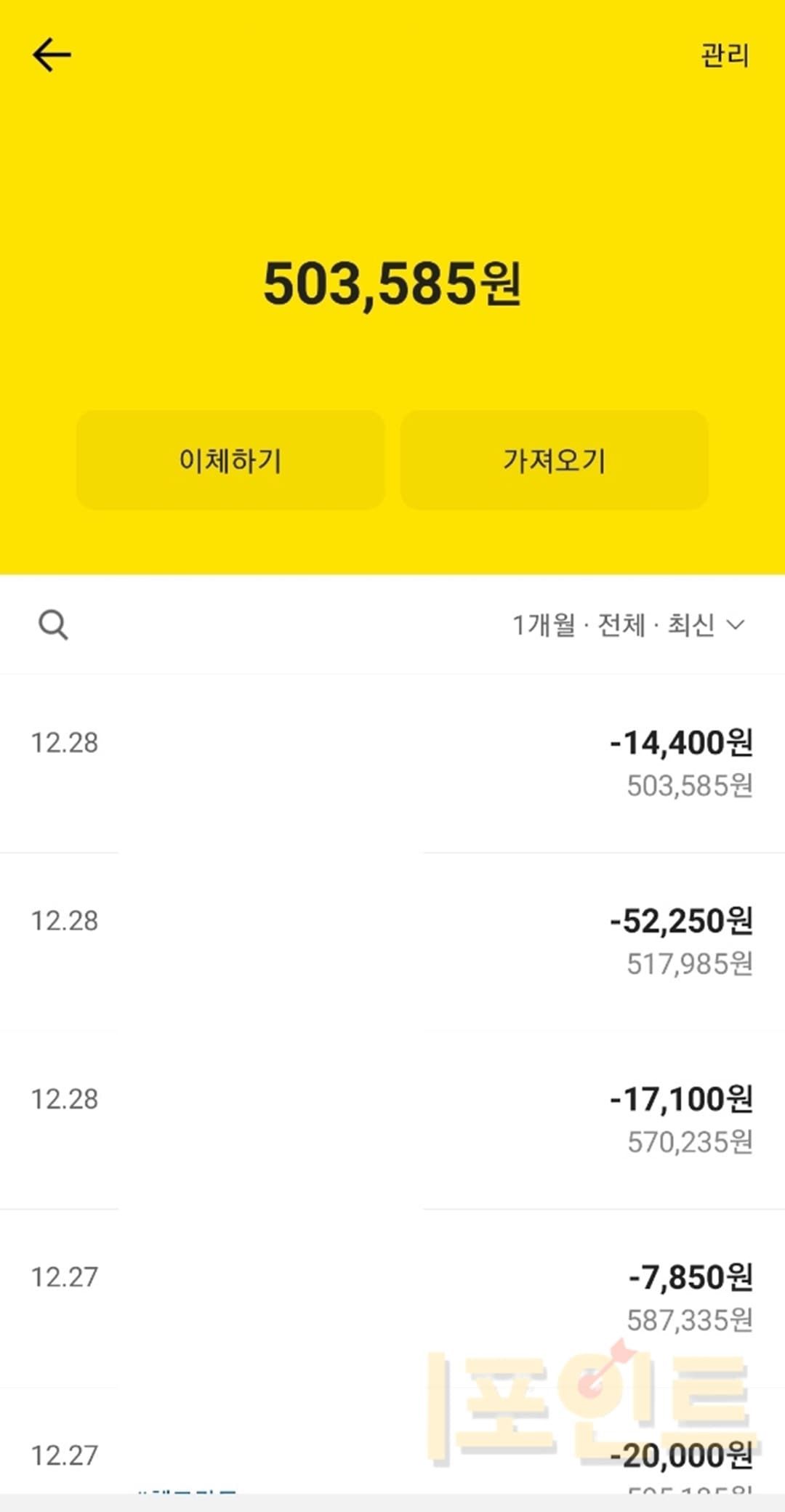Tap the 가져오기 button
785x1512 pixels.
(554, 460)
